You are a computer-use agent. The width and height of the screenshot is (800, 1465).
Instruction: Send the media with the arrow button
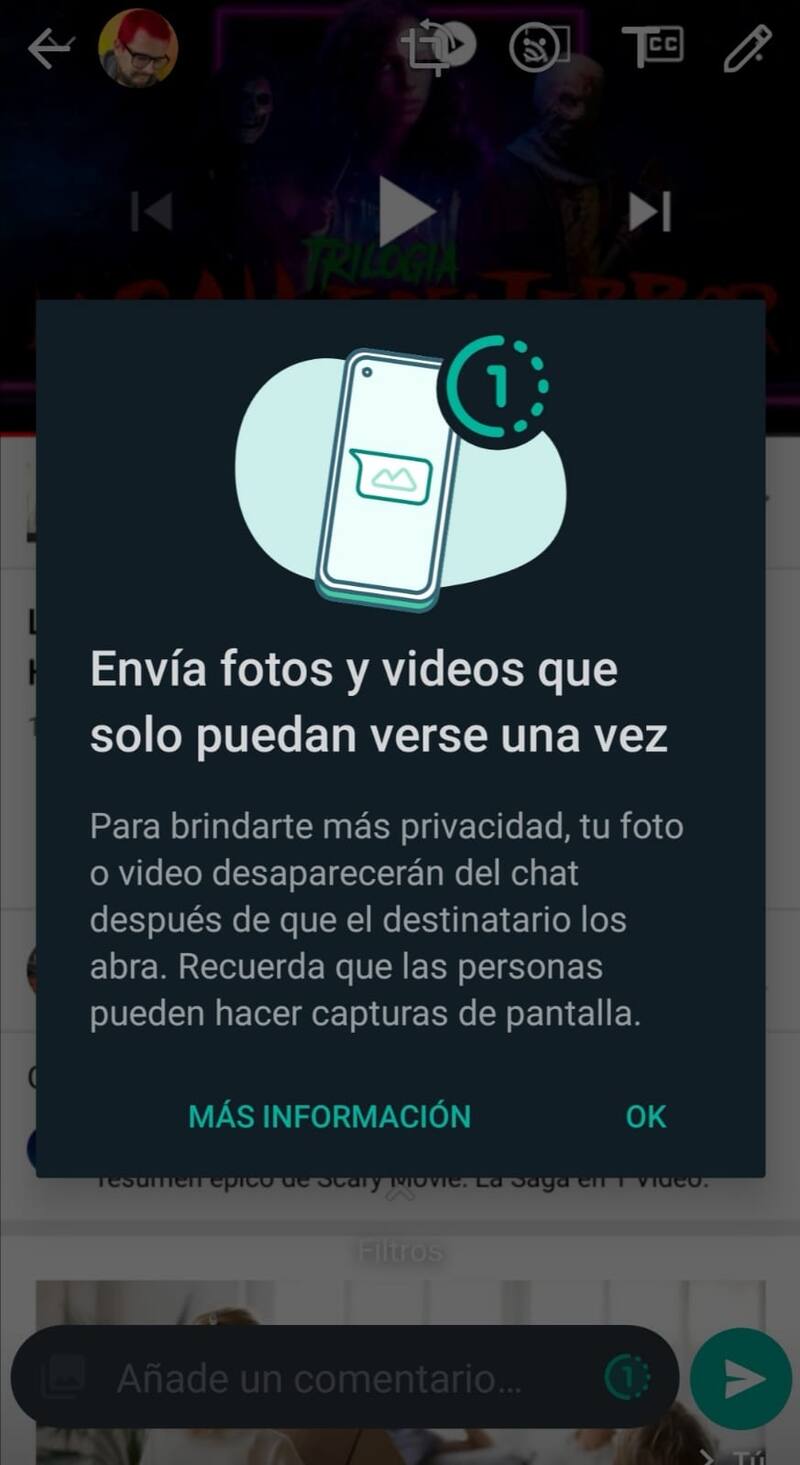(x=741, y=1379)
